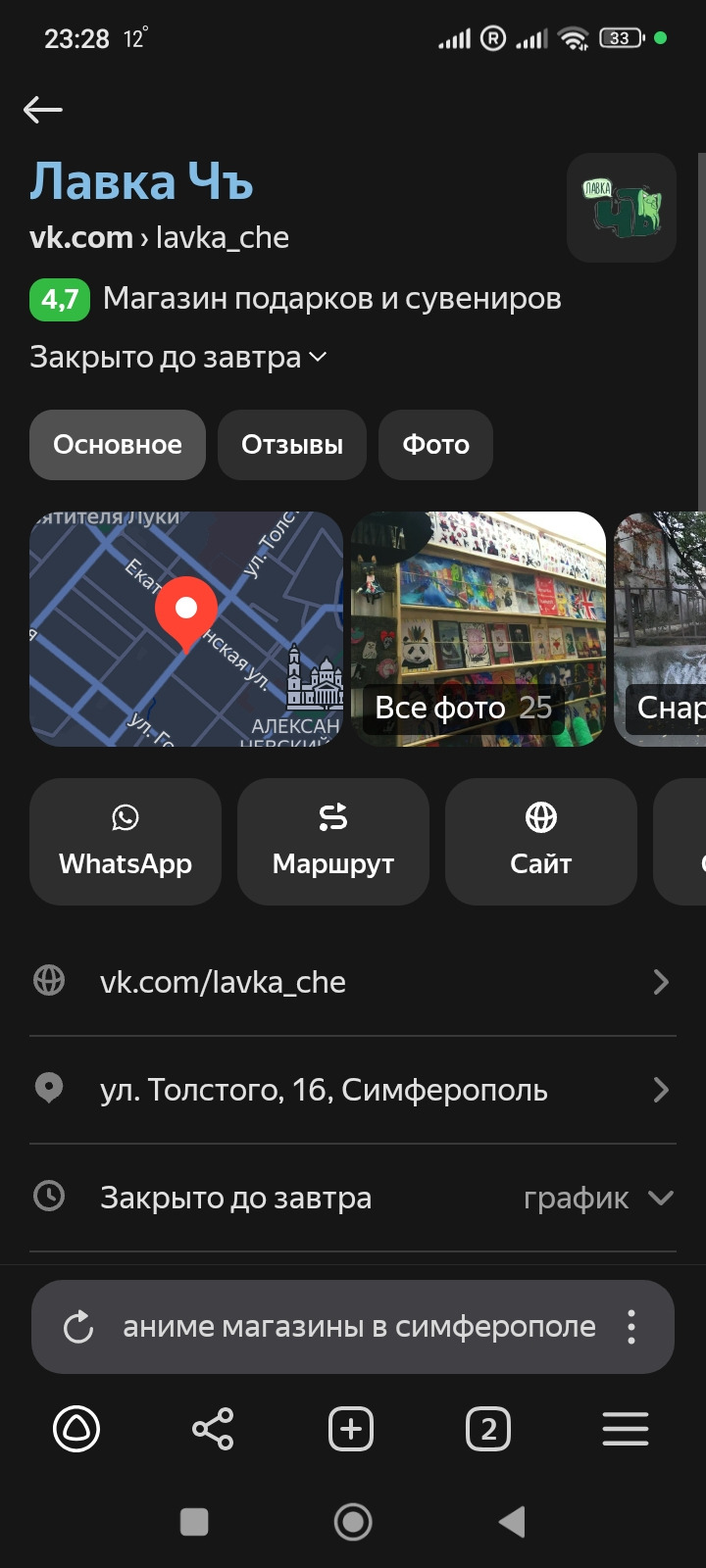Open the three-dot menu in address bar

click(631, 1327)
